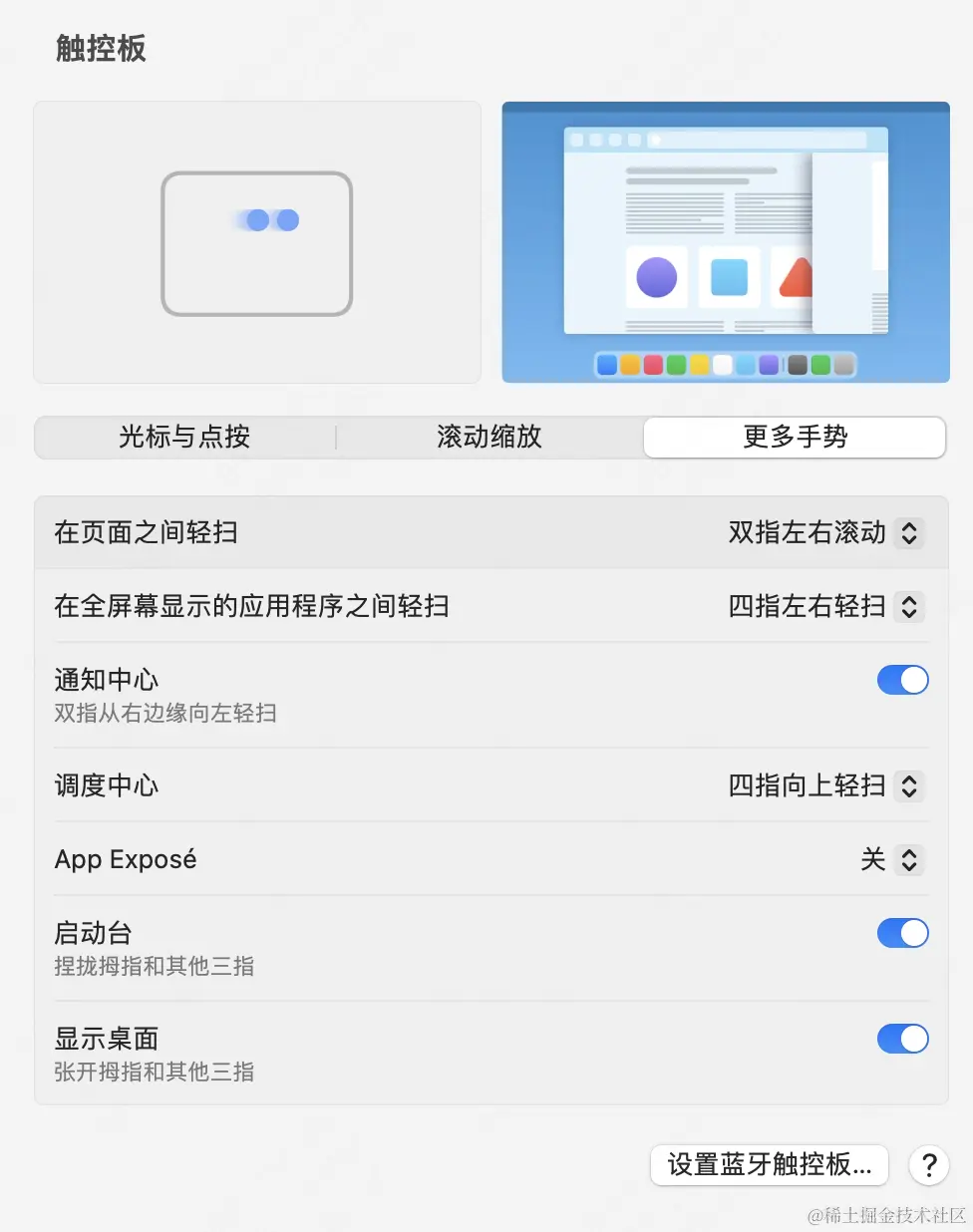Viewport: 973px width, 1232px height.
Task: Turn off the 显示桌面 switch
Action: click(902, 1039)
